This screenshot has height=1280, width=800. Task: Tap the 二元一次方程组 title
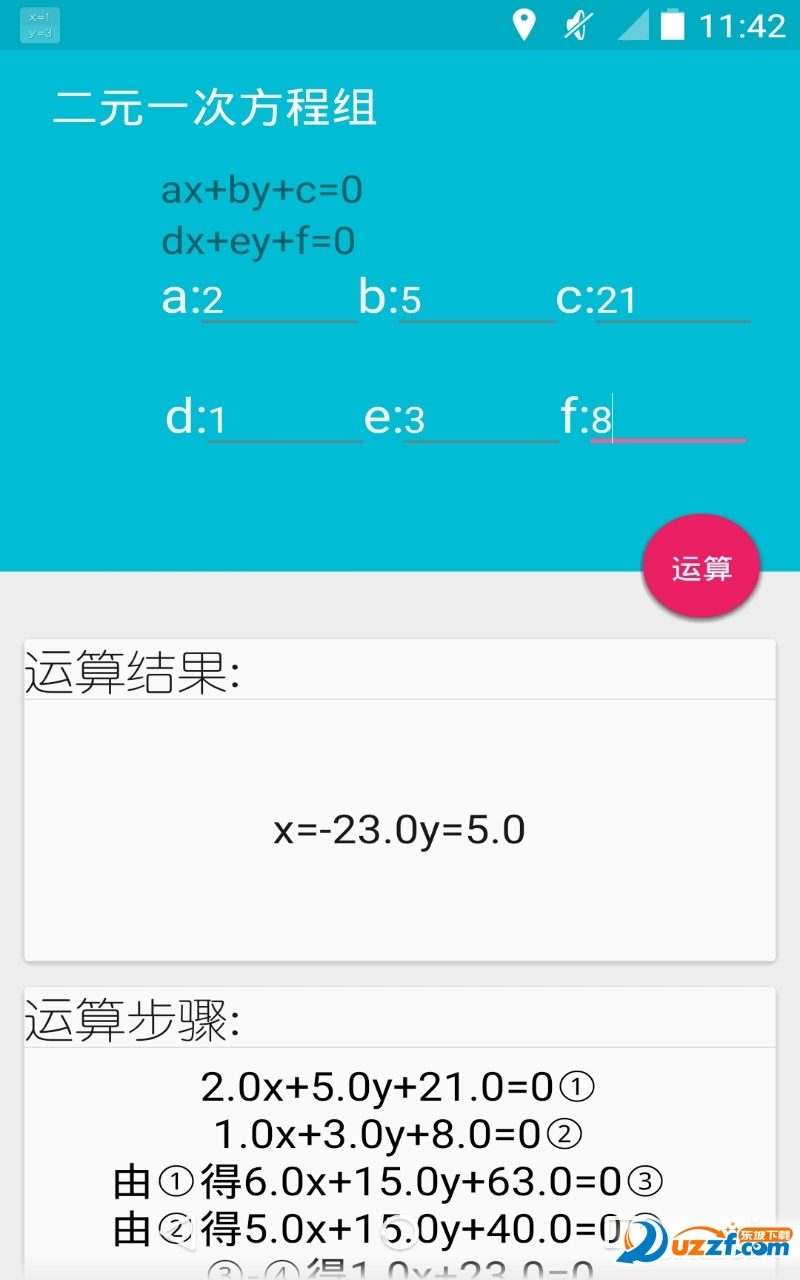coord(216,110)
